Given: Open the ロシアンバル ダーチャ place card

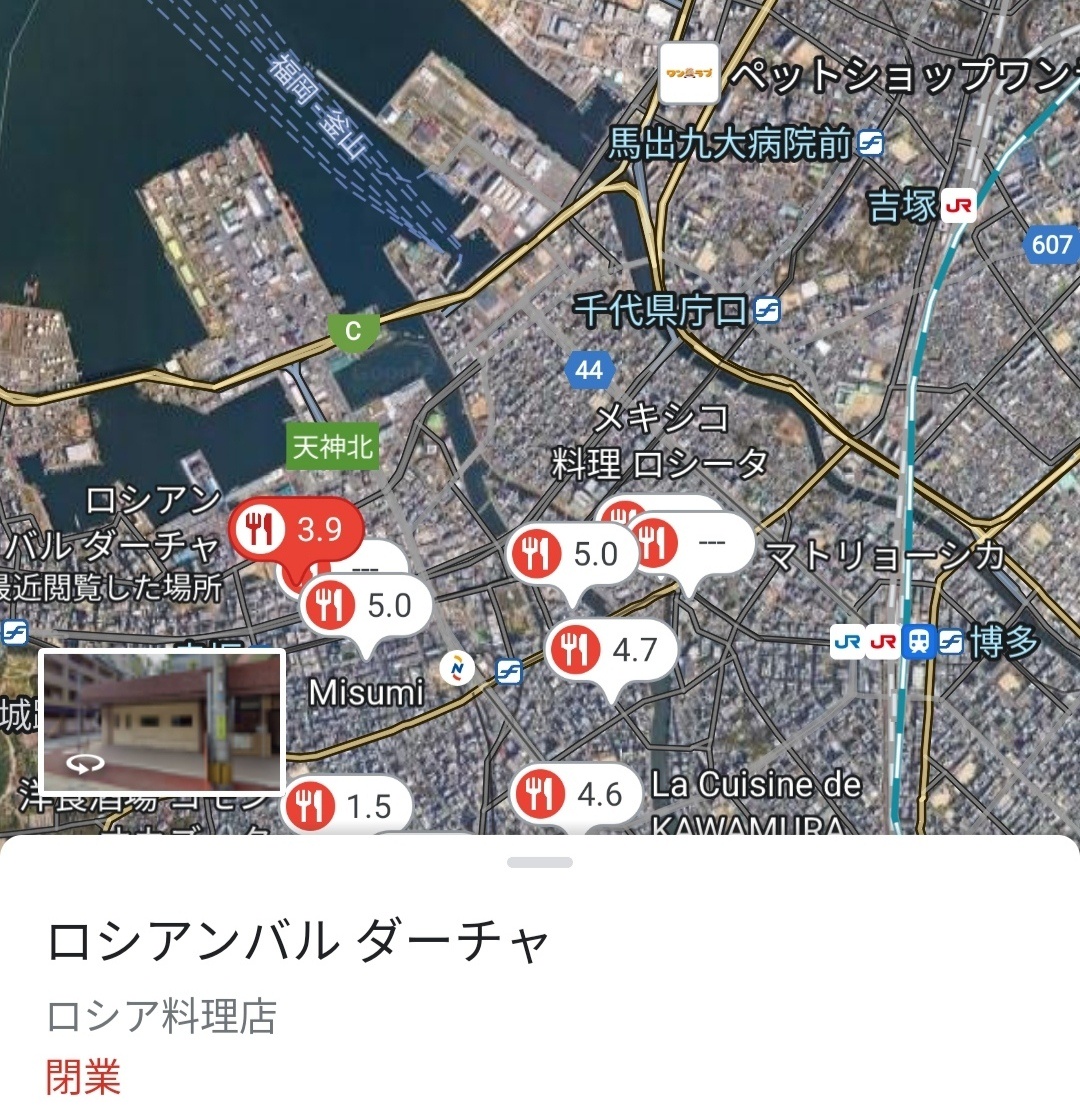Looking at the screenshot, I should 300,941.
